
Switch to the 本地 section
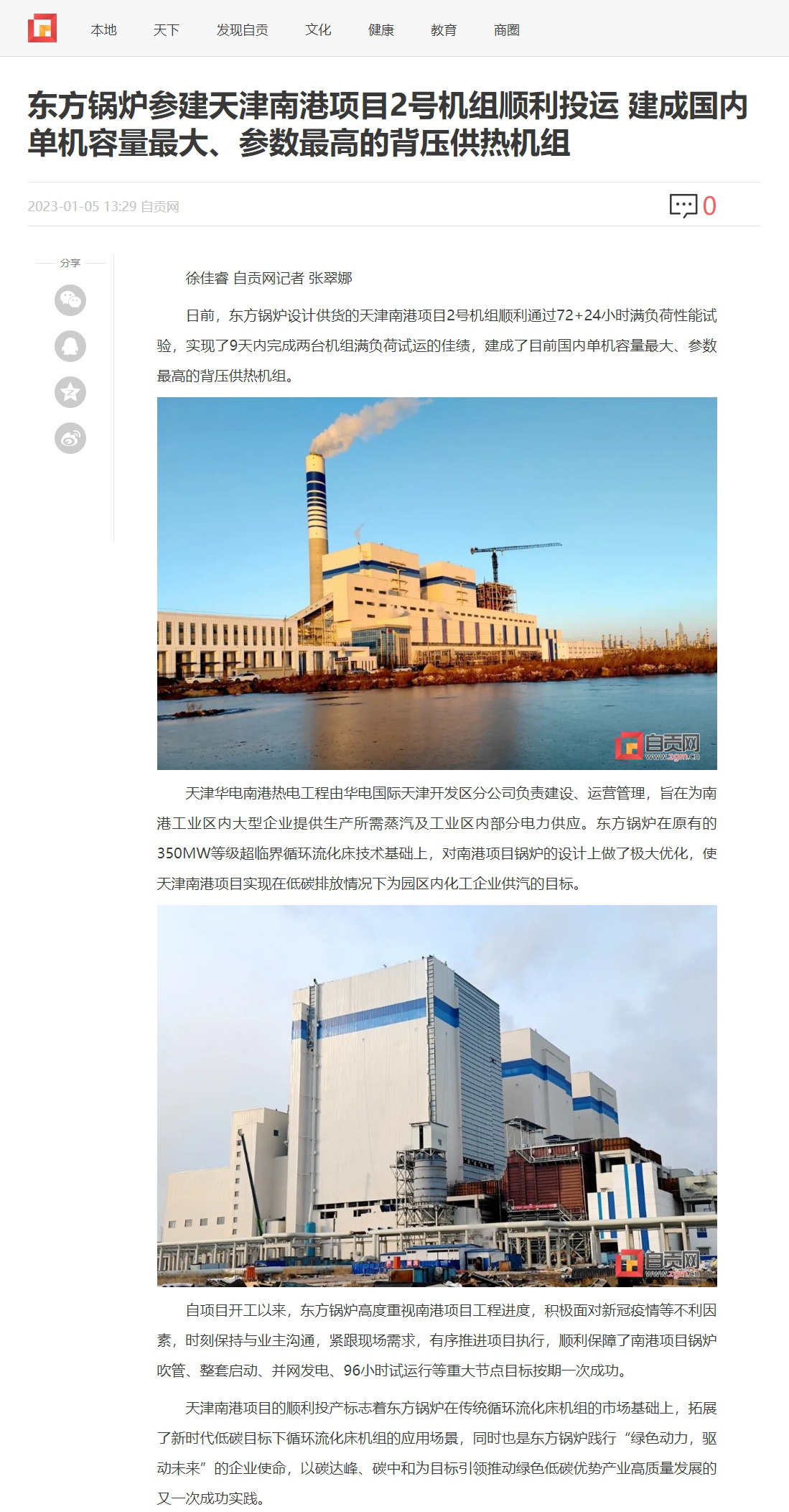pos(103,30)
